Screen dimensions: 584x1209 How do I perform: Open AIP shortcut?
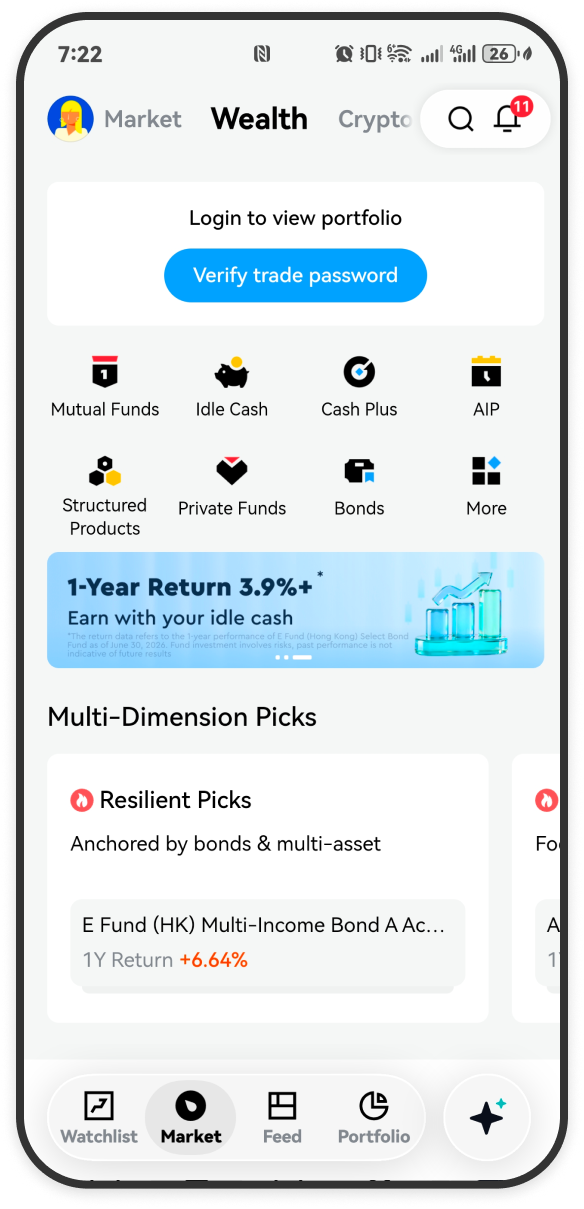coord(486,386)
